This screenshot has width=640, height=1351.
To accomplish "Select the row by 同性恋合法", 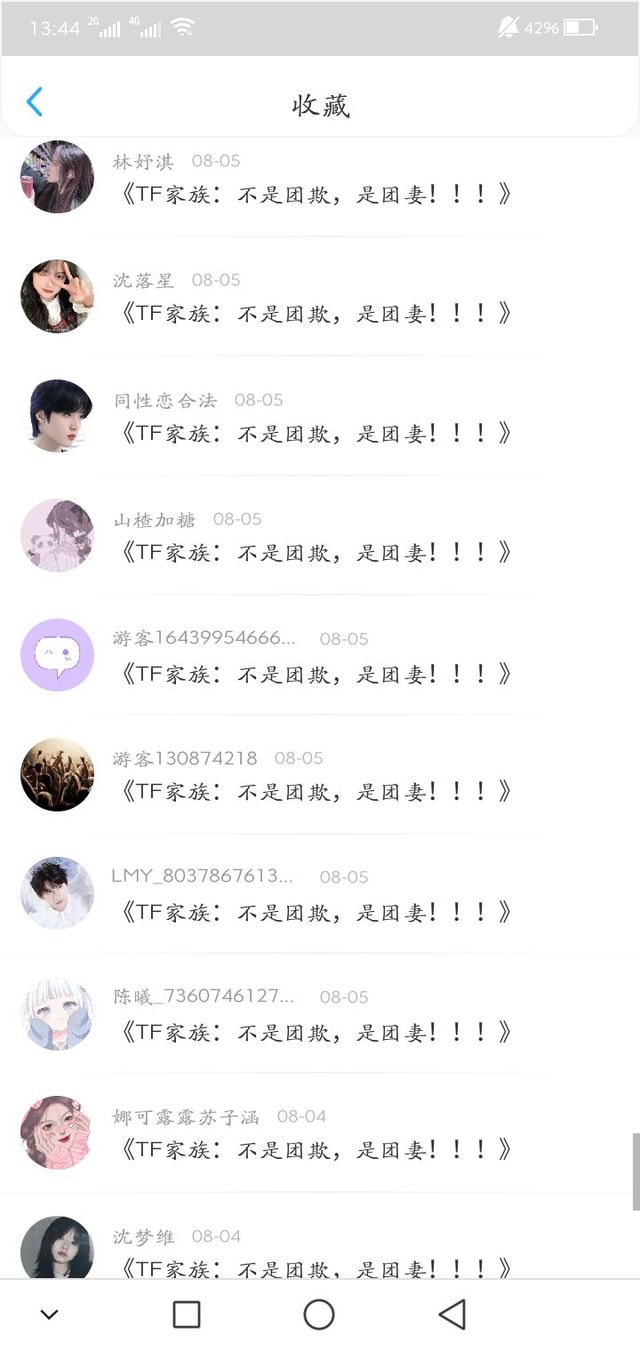I will pyautogui.click(x=315, y=433).
